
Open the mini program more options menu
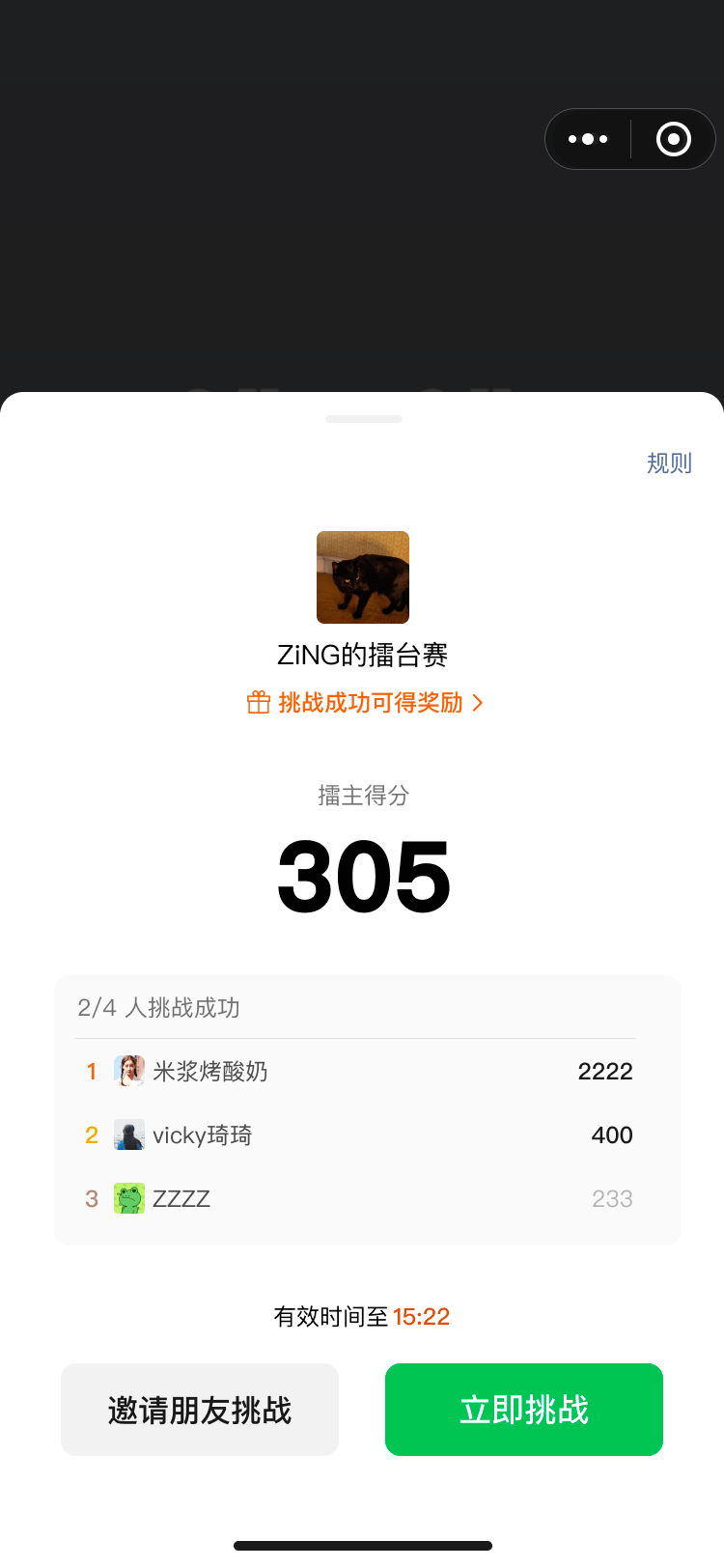(588, 139)
